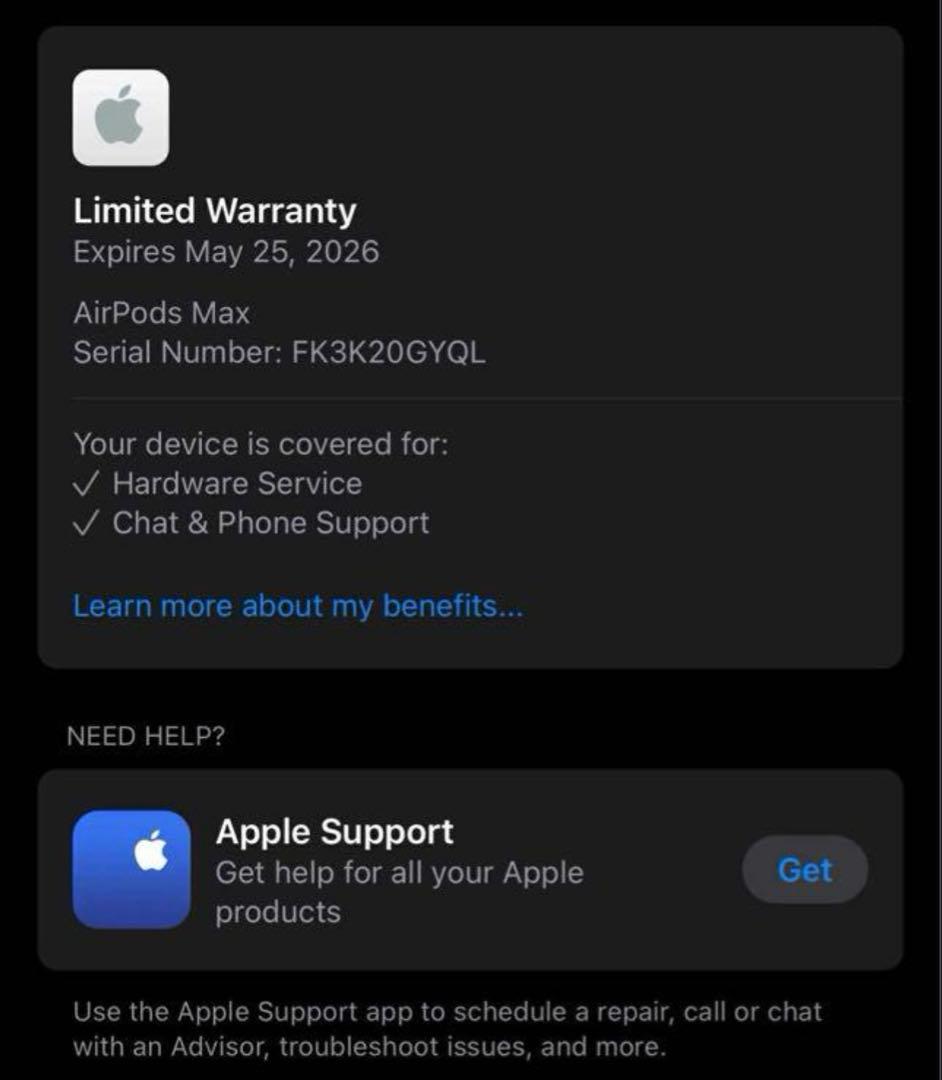Open the Apple Support app icon
Screen dimensions: 942x1080
tap(130, 870)
